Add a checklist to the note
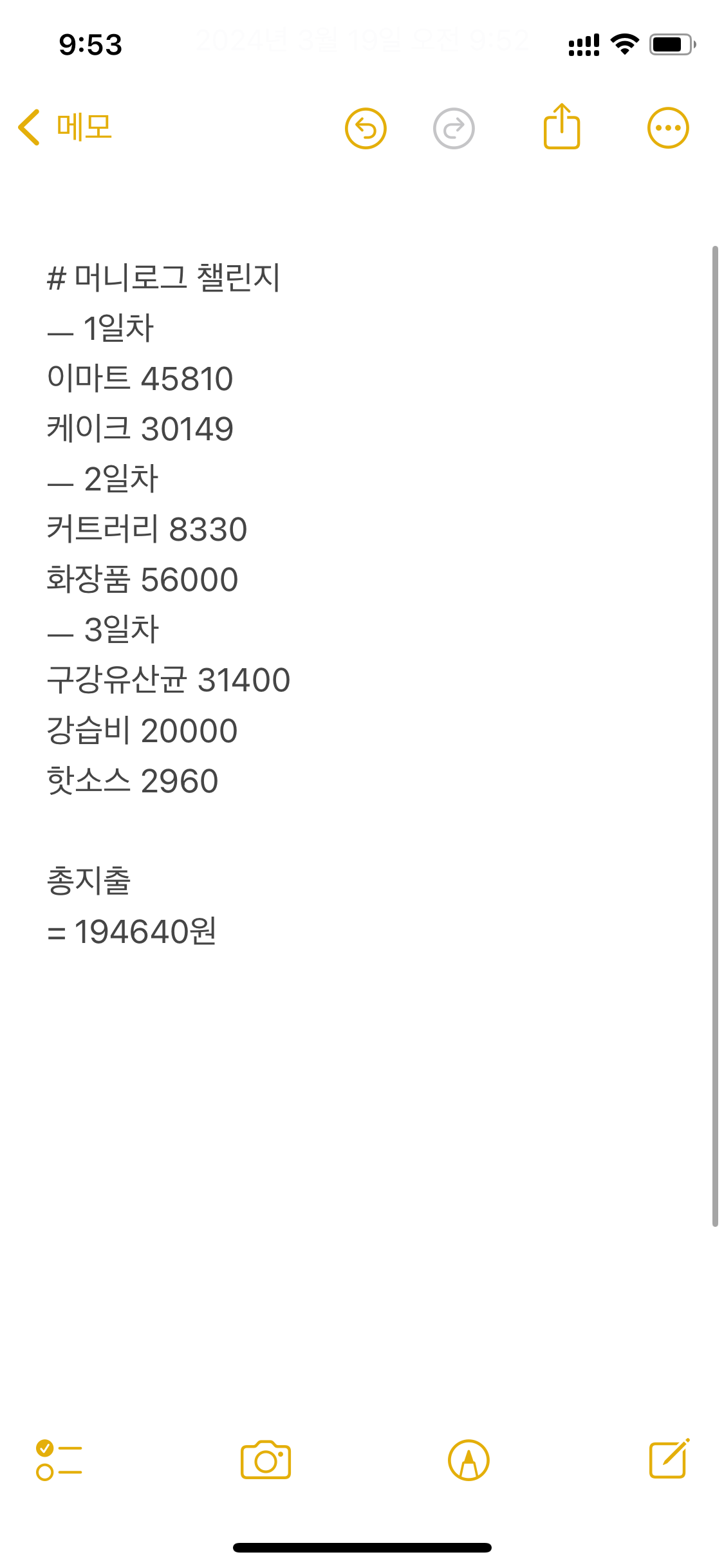Image resolution: width=724 pixels, height=1568 pixels. (59, 1460)
